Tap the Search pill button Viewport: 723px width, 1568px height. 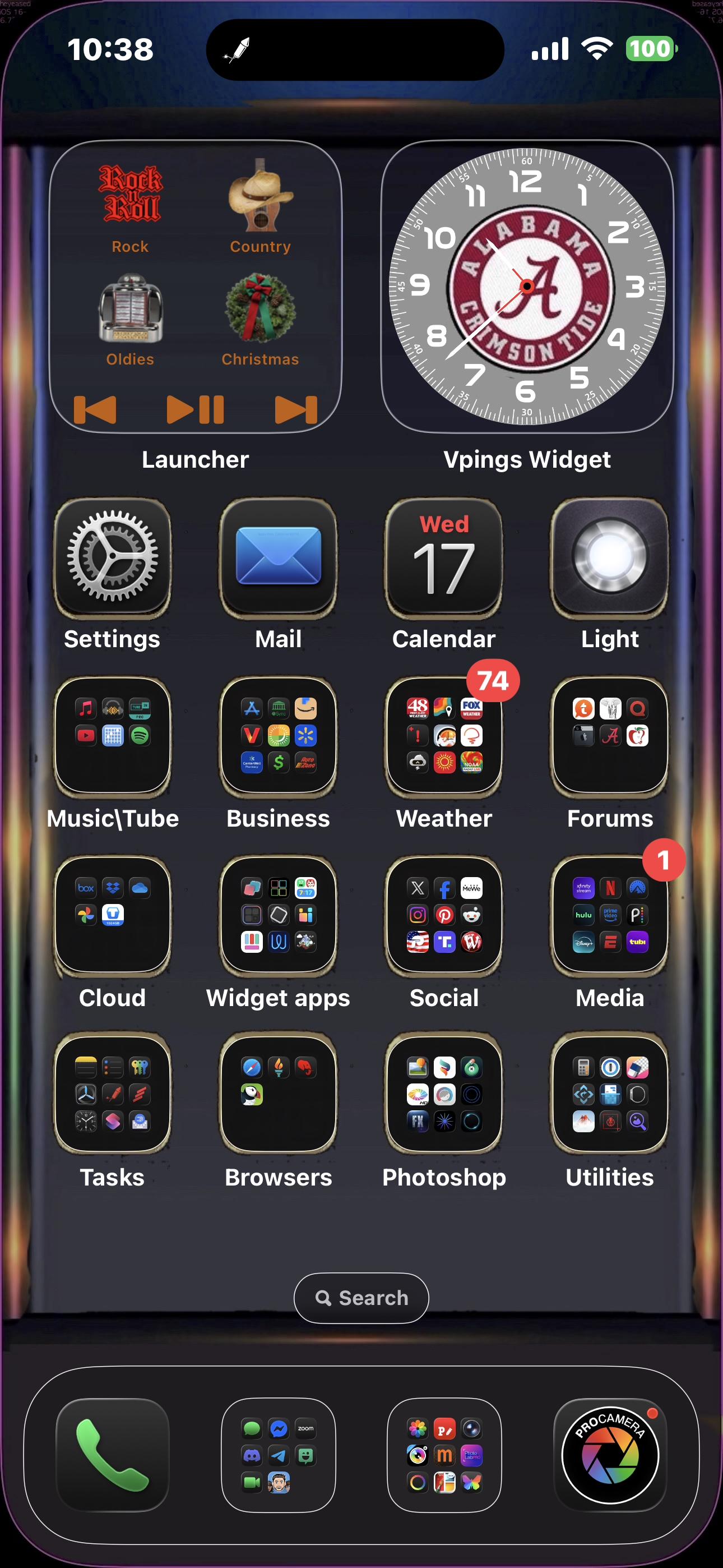click(x=361, y=1298)
